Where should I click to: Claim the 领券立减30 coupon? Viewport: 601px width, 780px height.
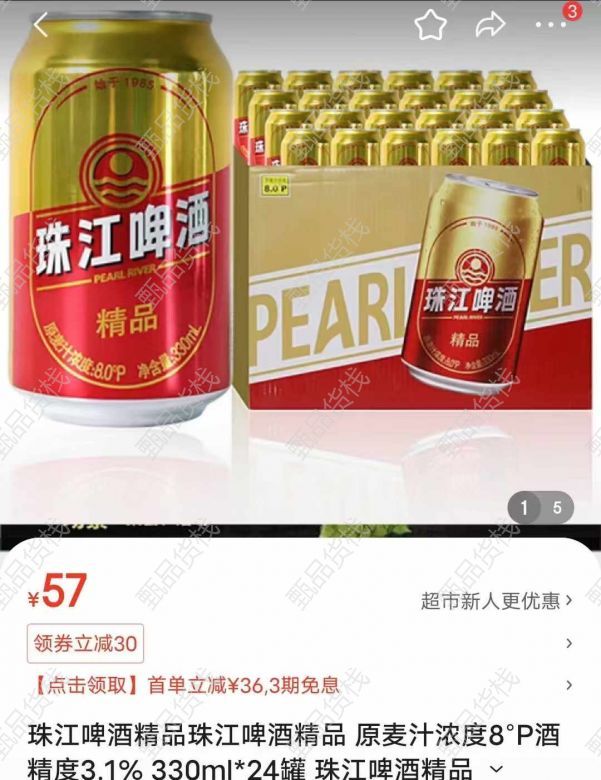85,644
